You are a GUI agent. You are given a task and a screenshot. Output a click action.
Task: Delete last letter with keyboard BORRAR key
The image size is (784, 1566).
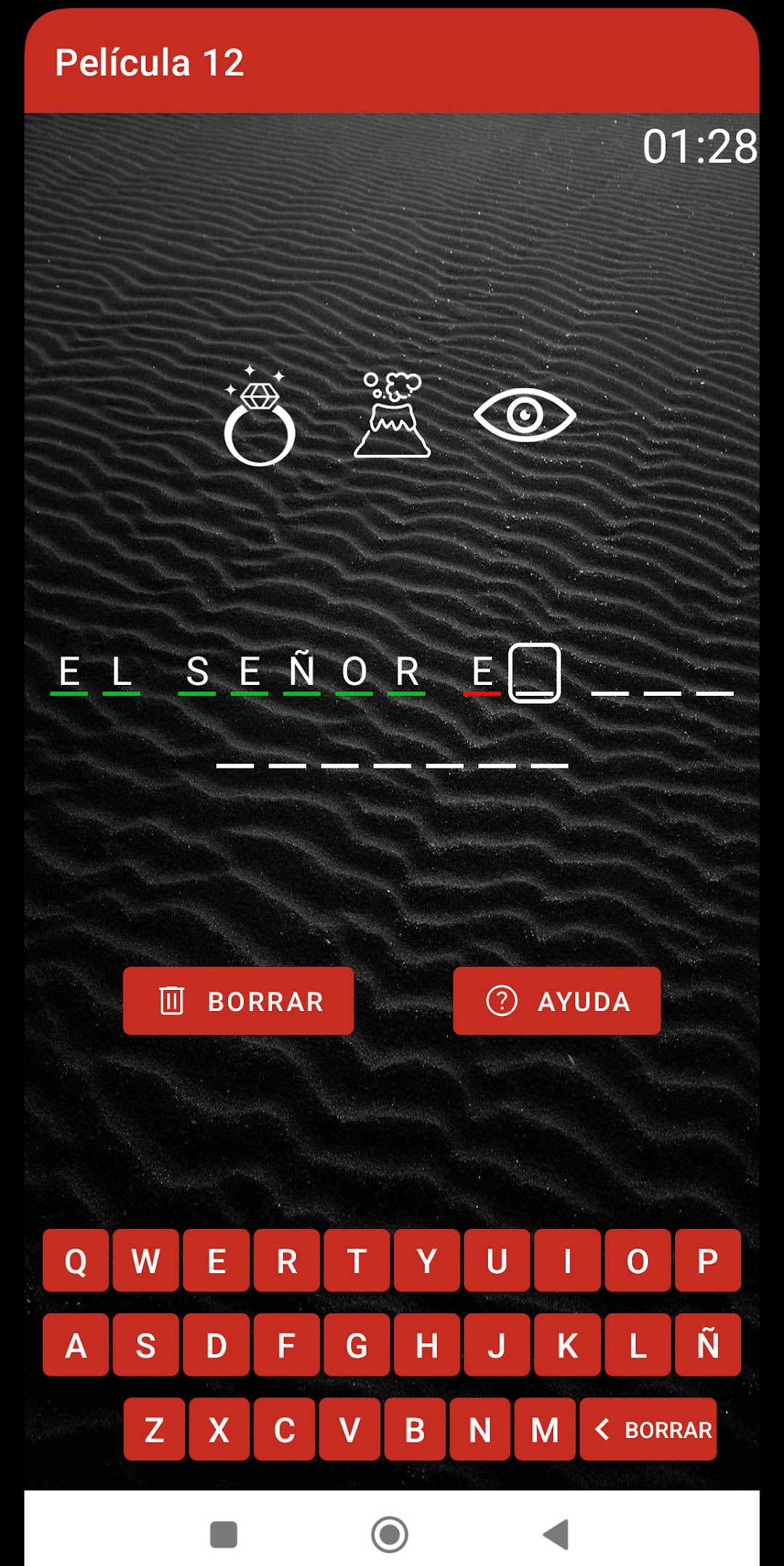[648, 1429]
